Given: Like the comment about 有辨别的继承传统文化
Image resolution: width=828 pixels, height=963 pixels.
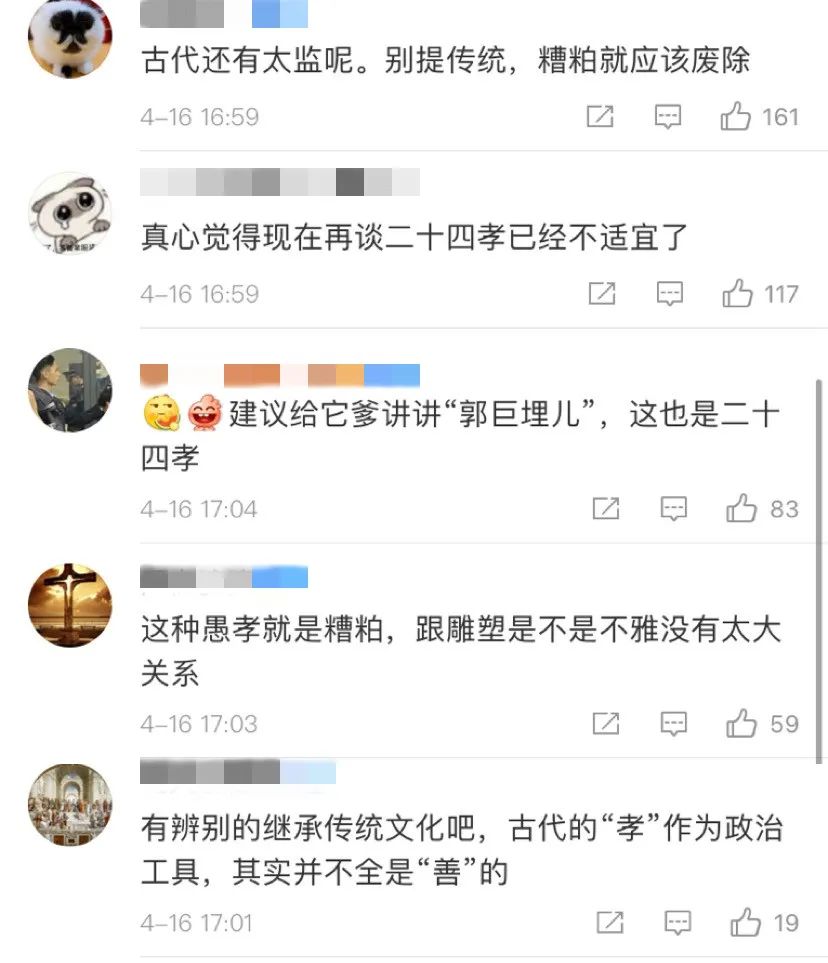Looking at the screenshot, I should click(745, 922).
